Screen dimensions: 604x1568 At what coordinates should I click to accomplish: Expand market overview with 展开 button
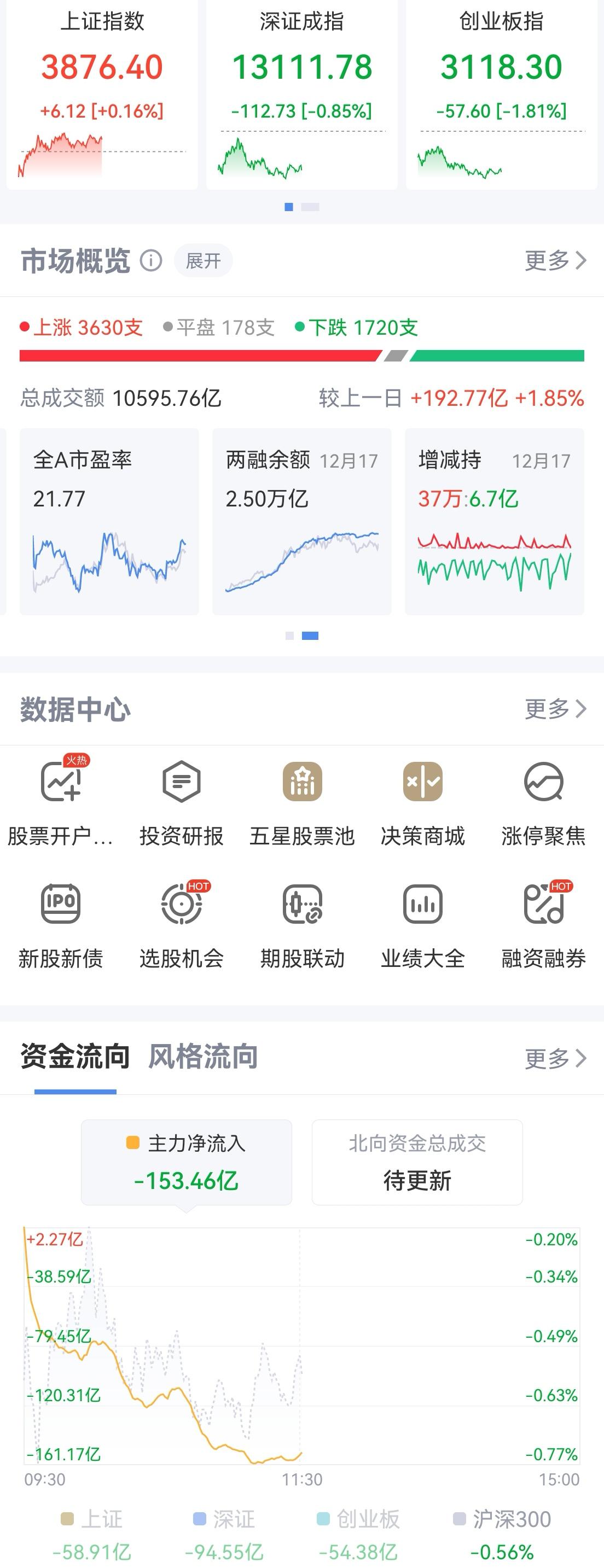point(203,260)
